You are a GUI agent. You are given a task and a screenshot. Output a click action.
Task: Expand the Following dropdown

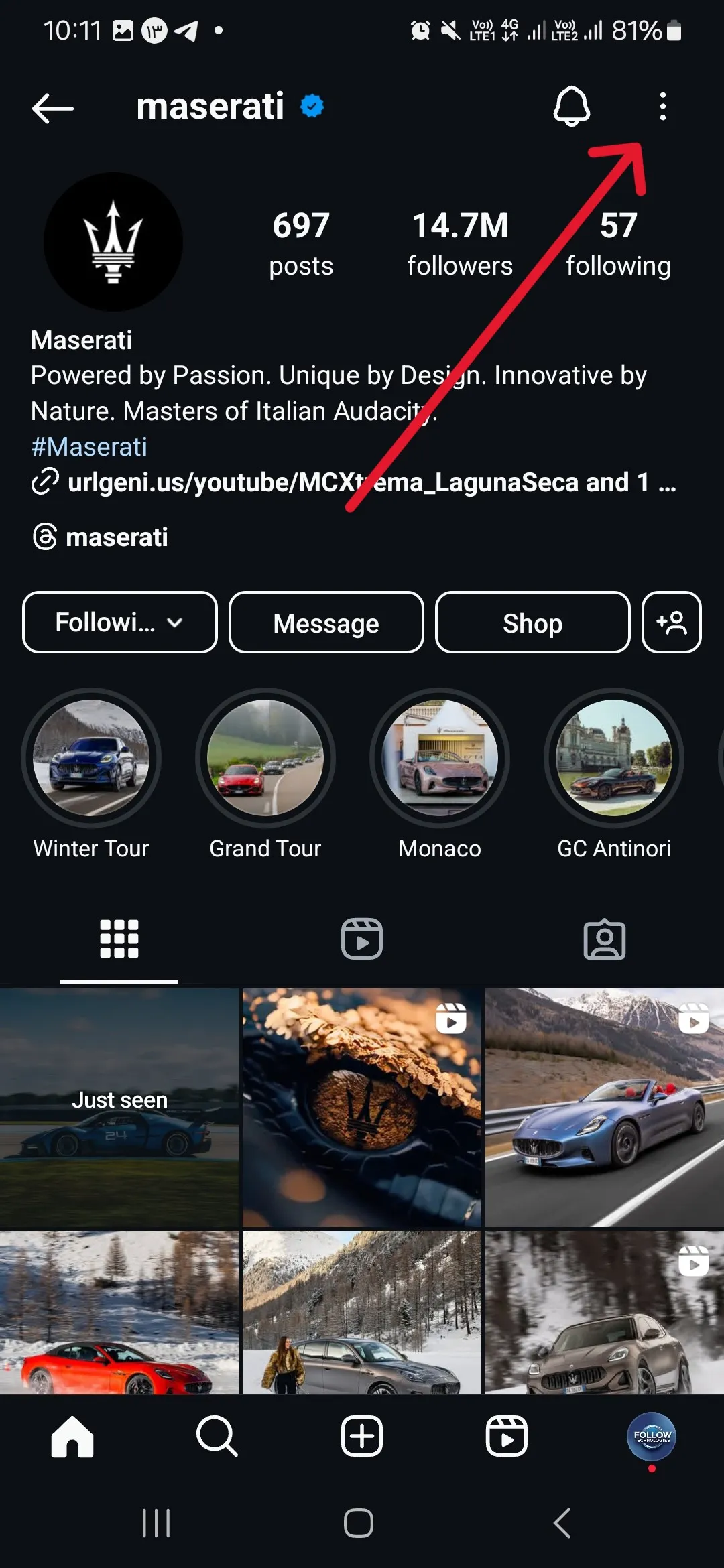pos(120,623)
